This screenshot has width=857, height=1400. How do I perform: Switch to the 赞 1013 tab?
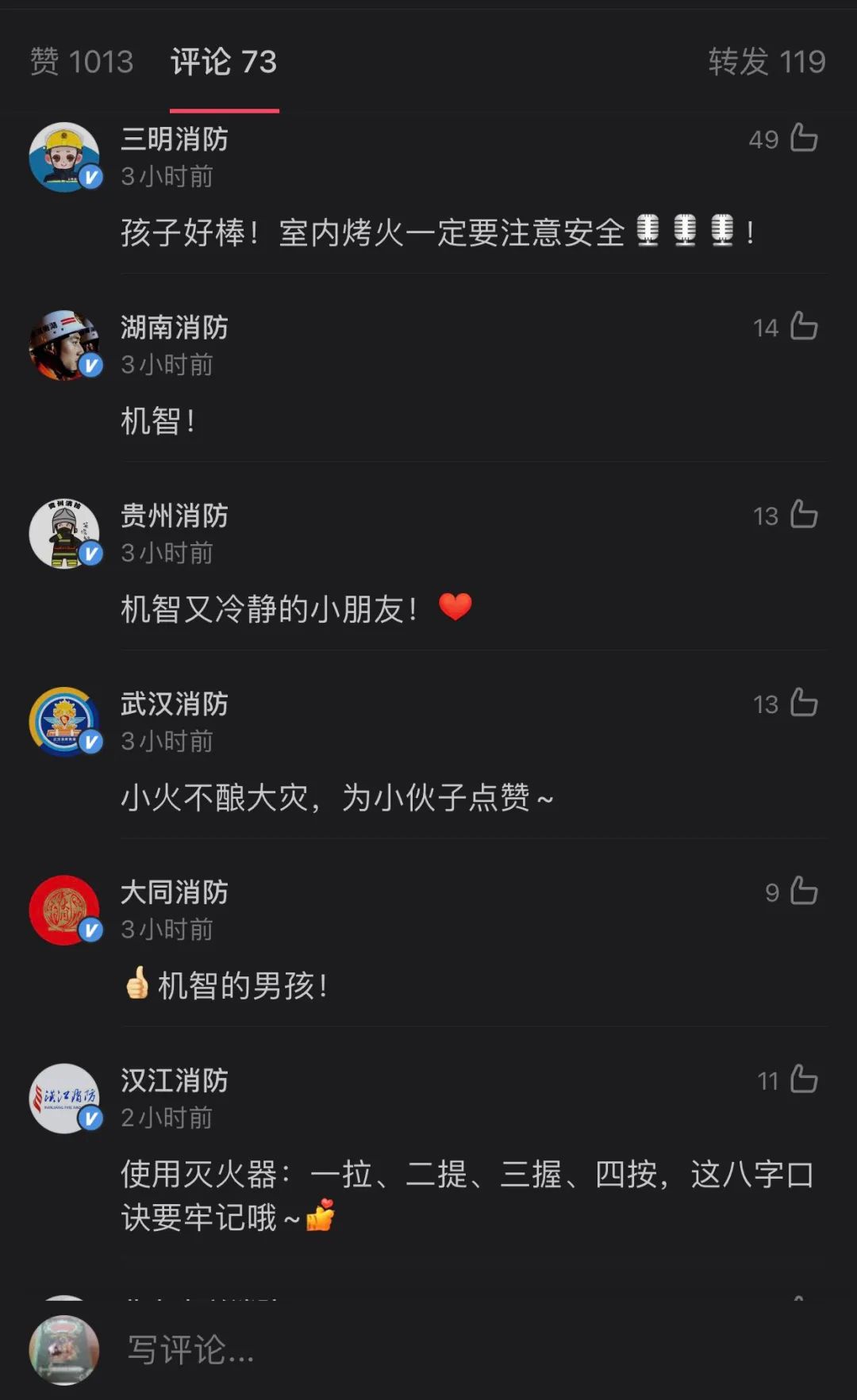(82, 62)
